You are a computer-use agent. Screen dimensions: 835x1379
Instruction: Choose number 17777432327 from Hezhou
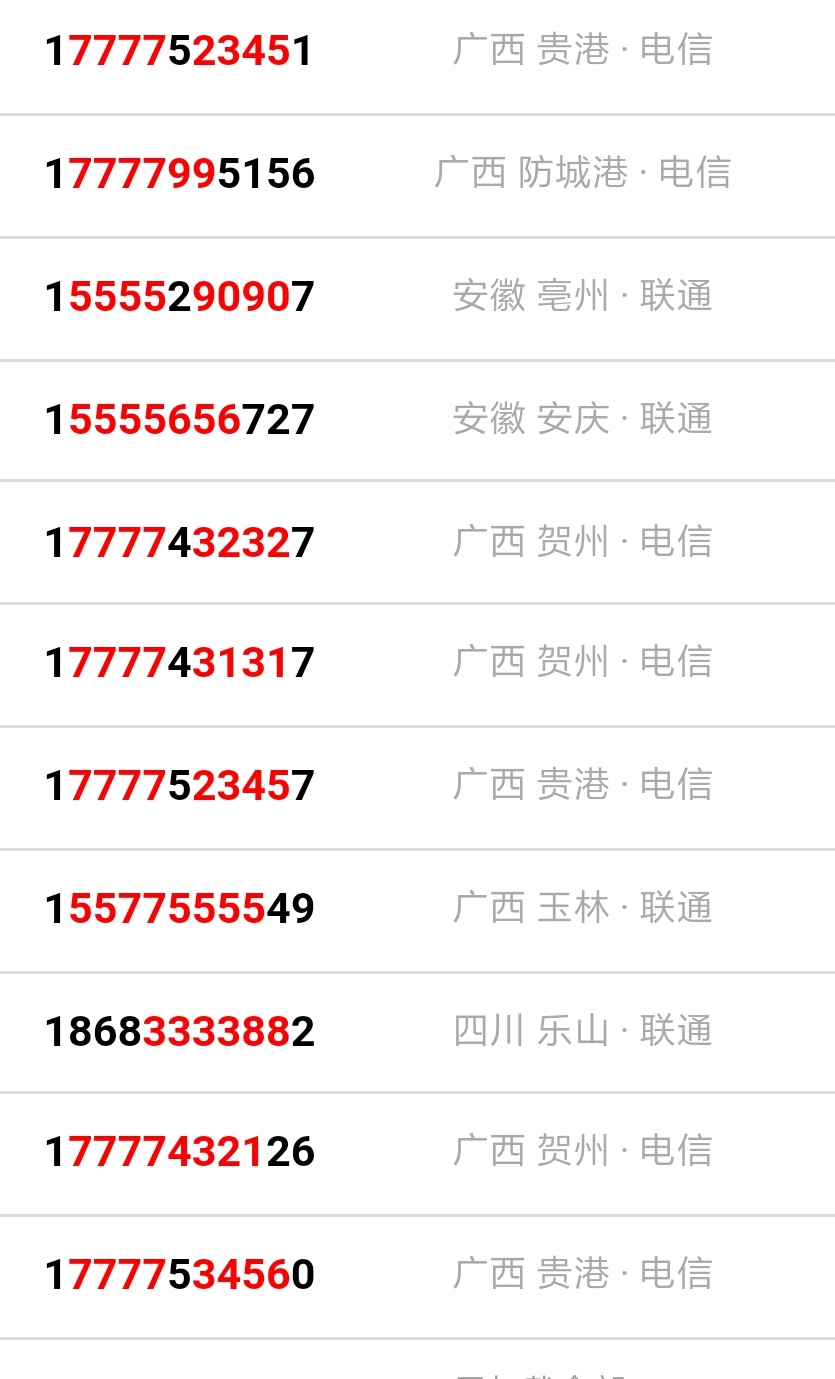click(417, 542)
